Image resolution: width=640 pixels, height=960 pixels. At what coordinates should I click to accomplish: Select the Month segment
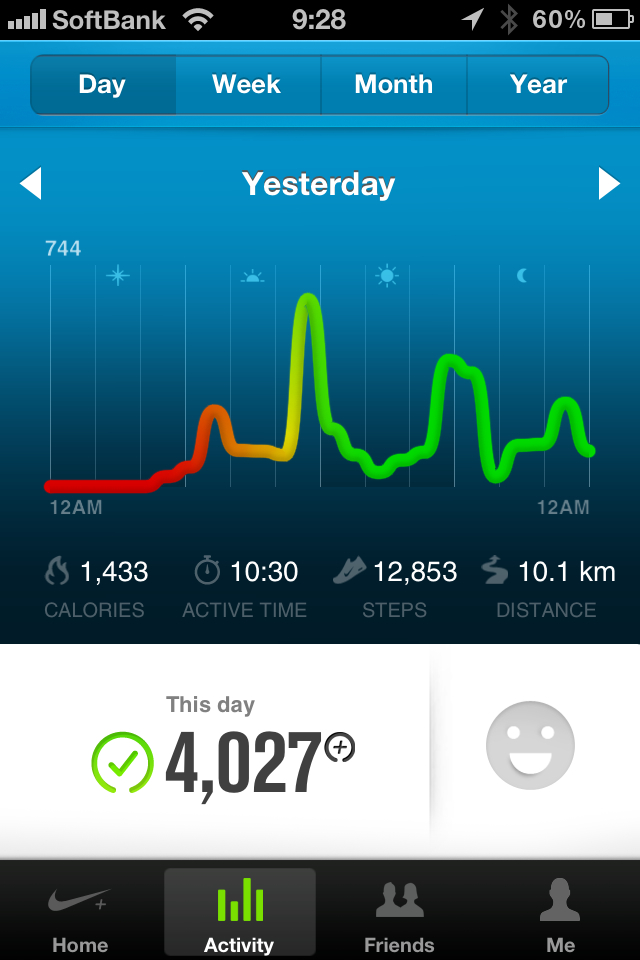[393, 85]
